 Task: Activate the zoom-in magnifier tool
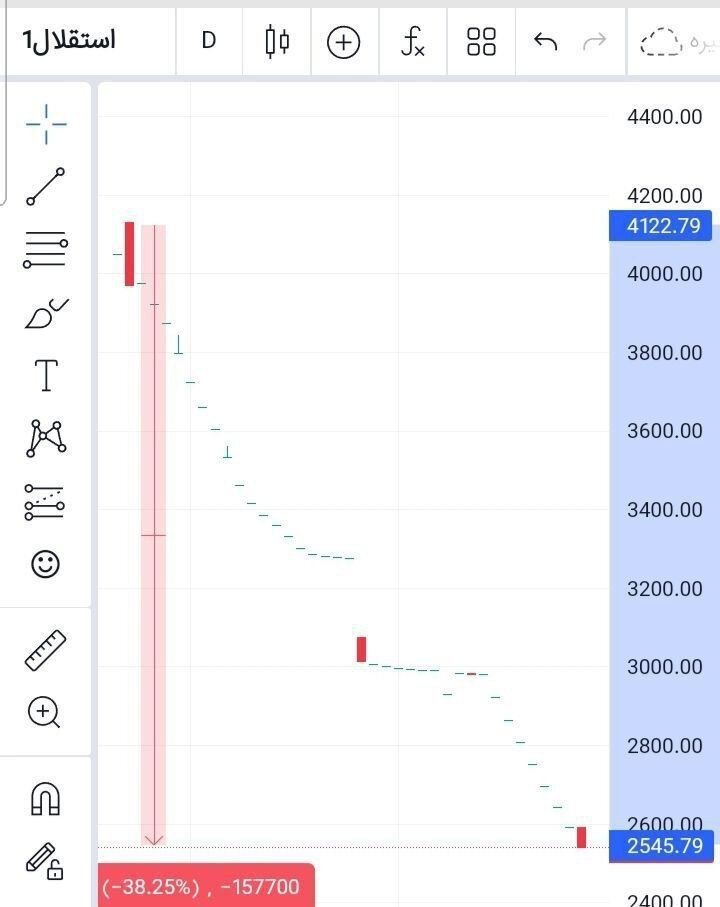44,712
